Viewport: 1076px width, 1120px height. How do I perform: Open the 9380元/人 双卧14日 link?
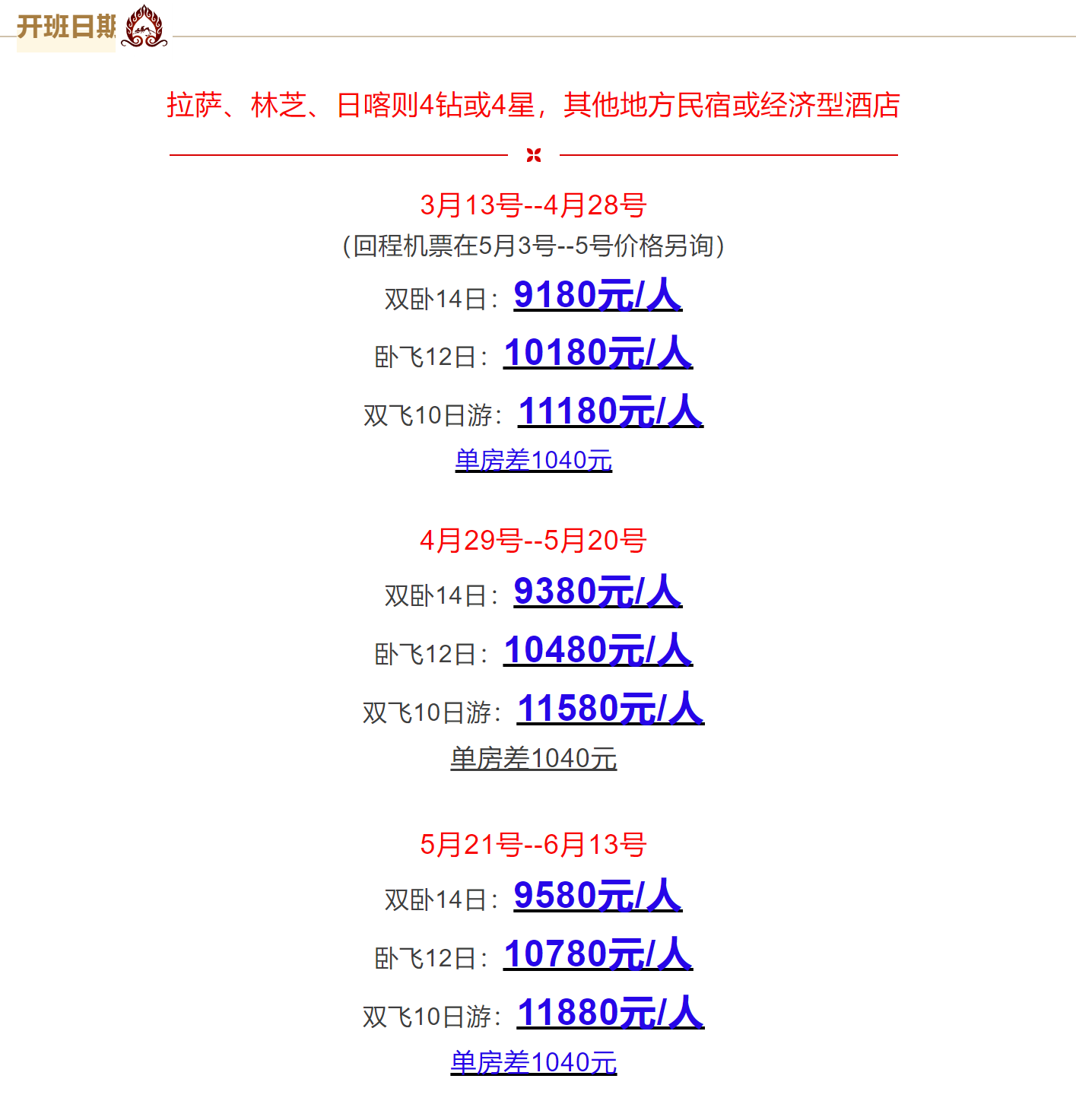(x=598, y=592)
